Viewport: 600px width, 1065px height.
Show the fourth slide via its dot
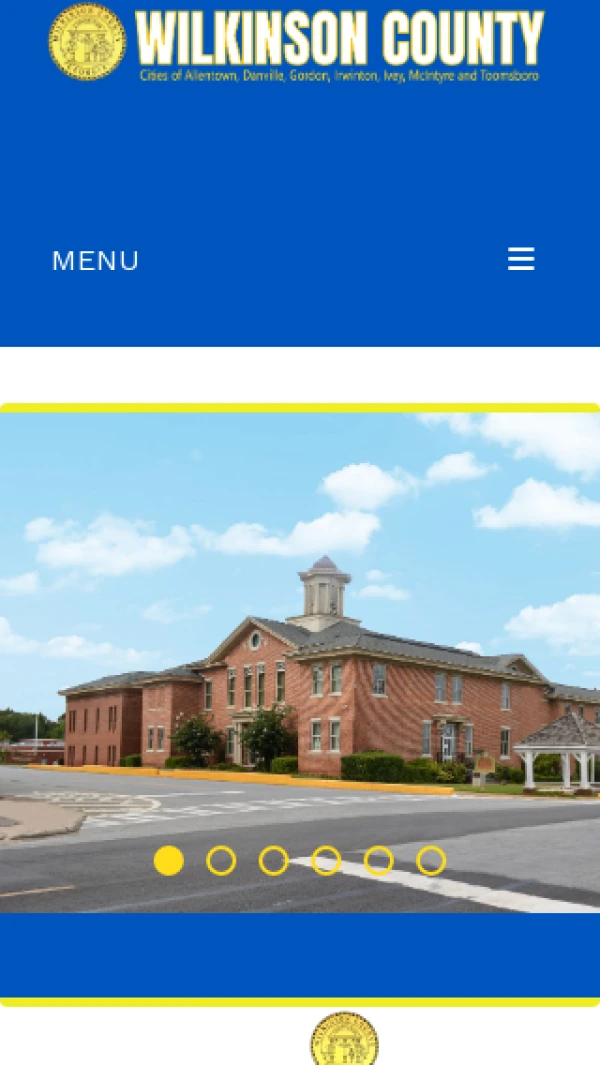326,861
